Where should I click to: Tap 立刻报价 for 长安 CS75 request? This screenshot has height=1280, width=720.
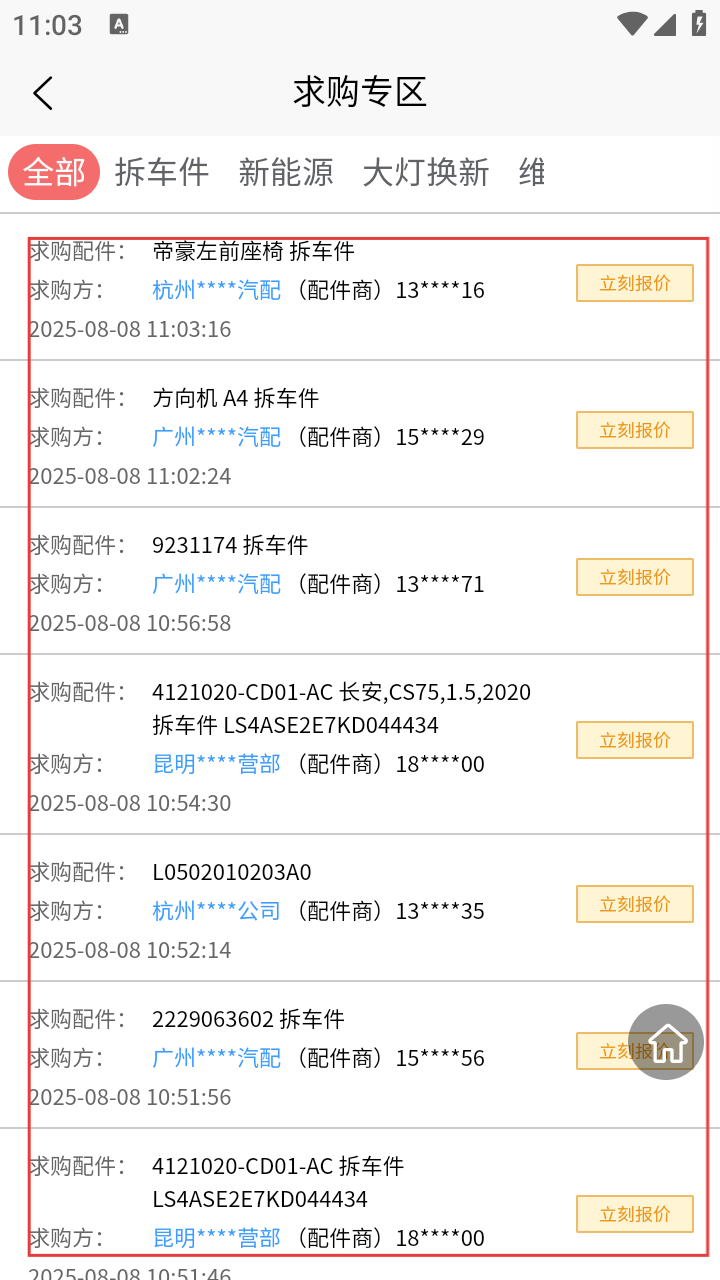635,740
